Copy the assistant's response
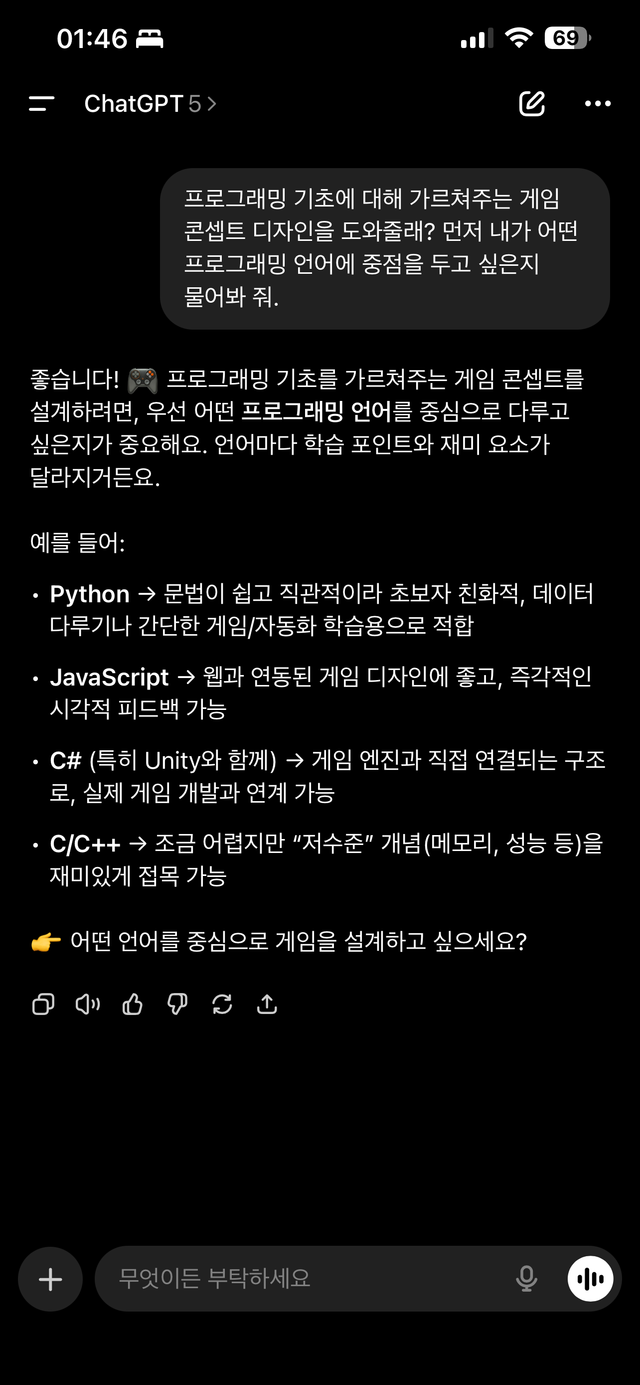Image resolution: width=640 pixels, height=1385 pixels. point(43,1004)
